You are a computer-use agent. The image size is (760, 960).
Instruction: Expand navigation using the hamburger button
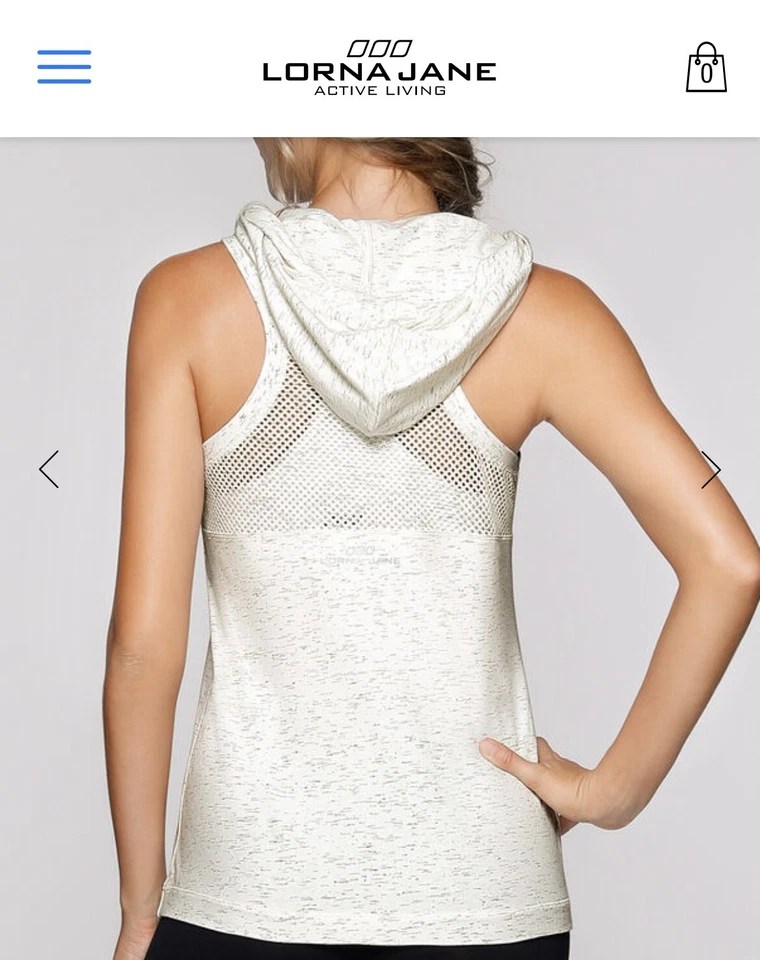[63, 67]
